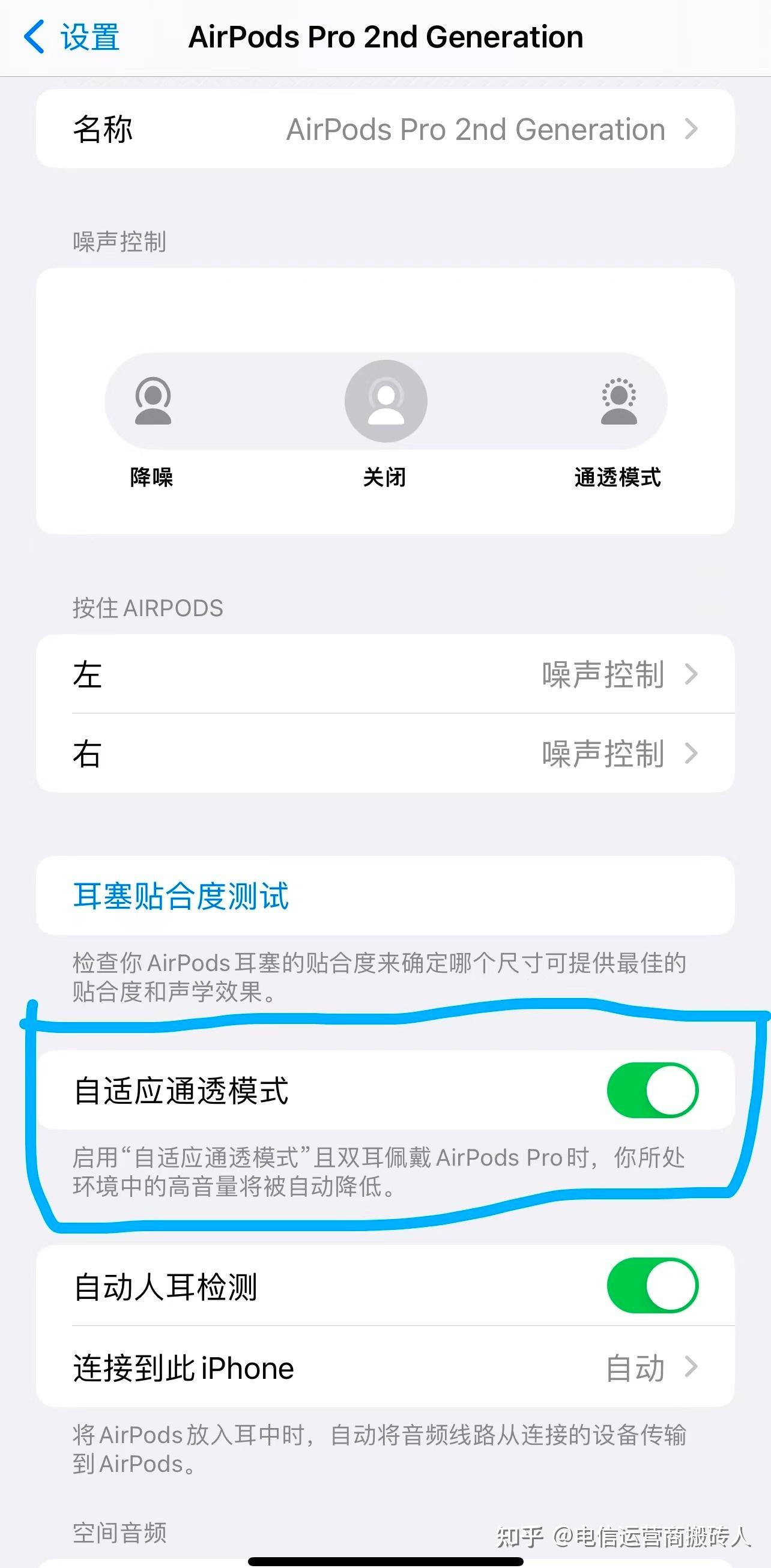Open press-and-hold setting for 右 AirPod
This screenshot has width=771, height=1568.
384,754
